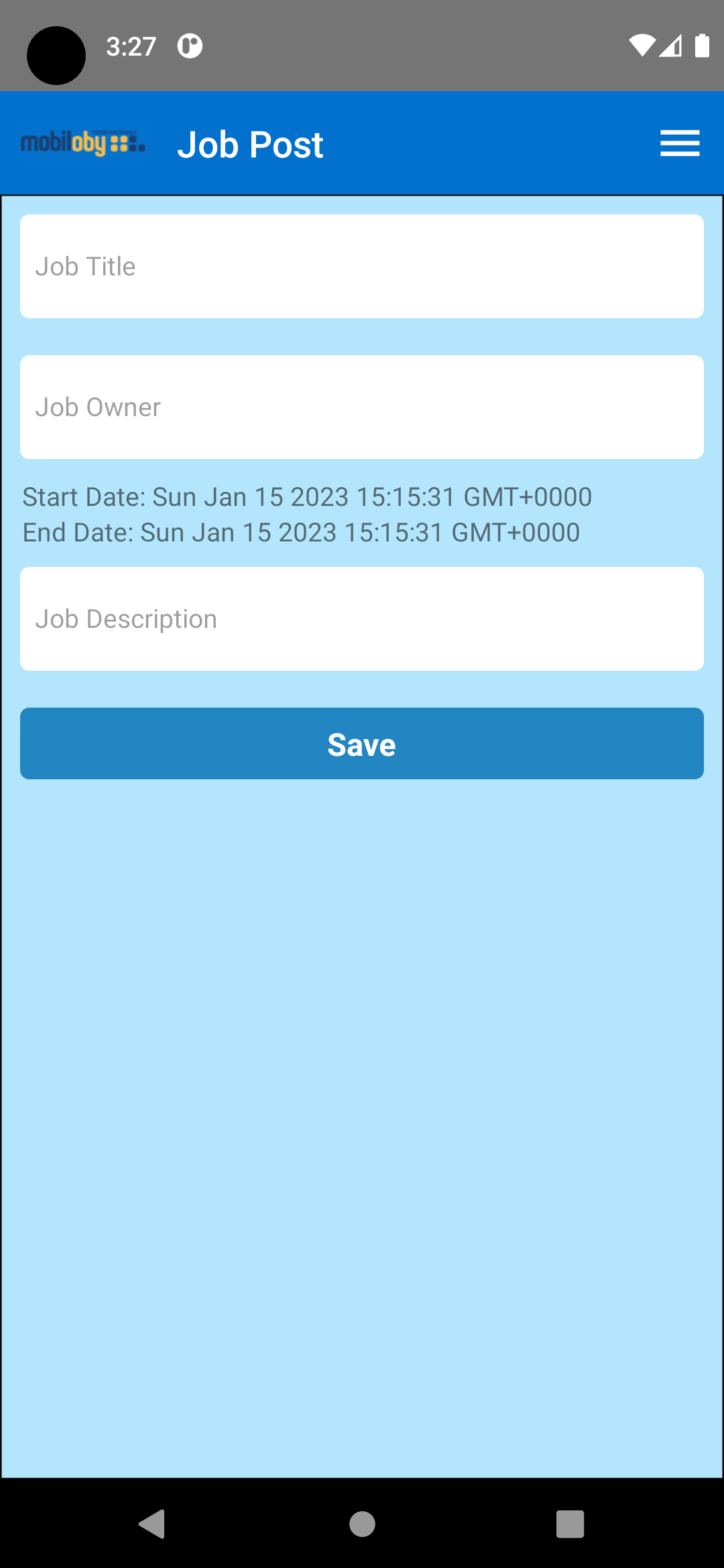
Task: Click the battery indicator icon
Action: [x=701, y=47]
